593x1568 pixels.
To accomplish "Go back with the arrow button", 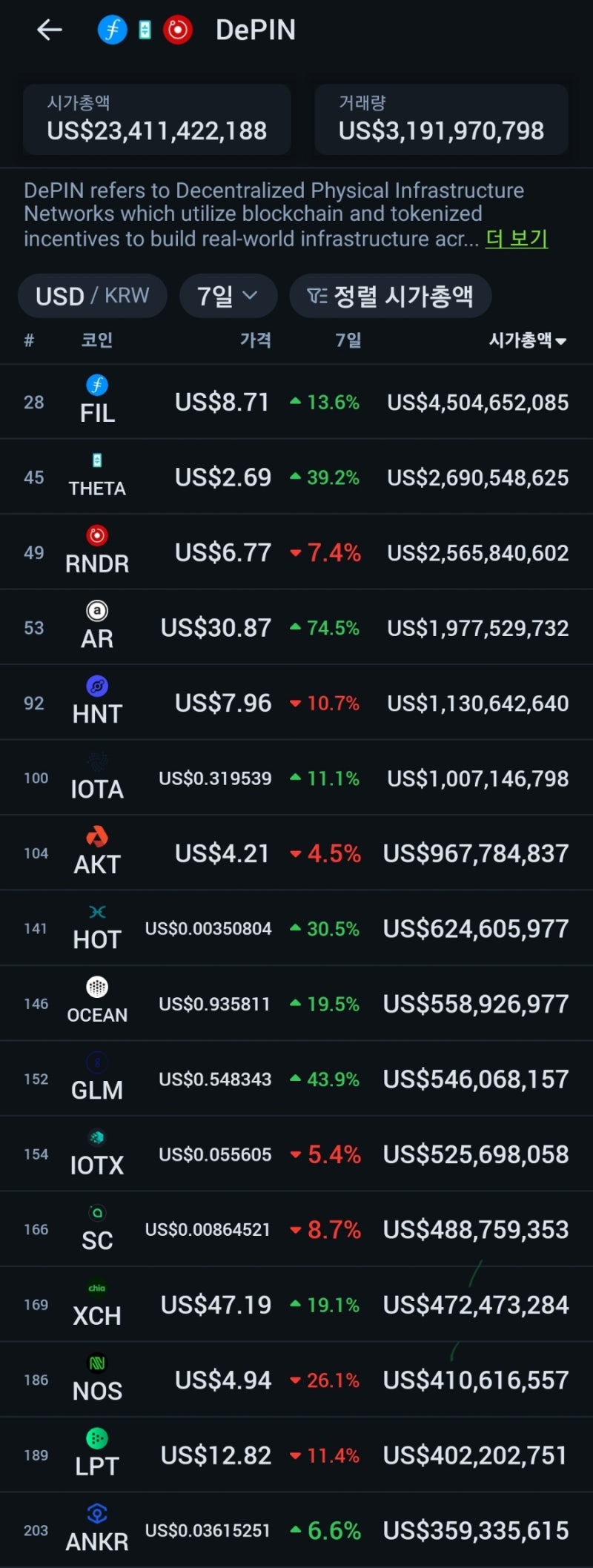I will (47, 30).
